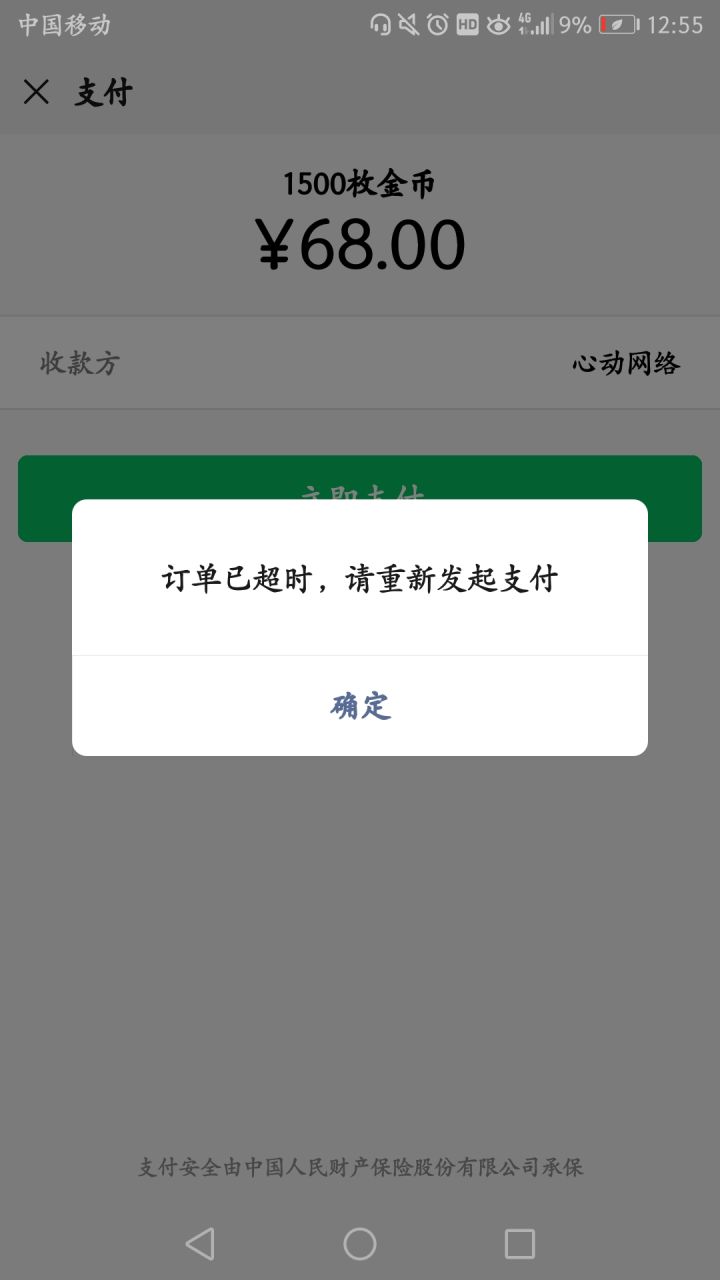Tap the payment insurance disclaimer text
This screenshot has width=720, height=1280.
[360, 1166]
